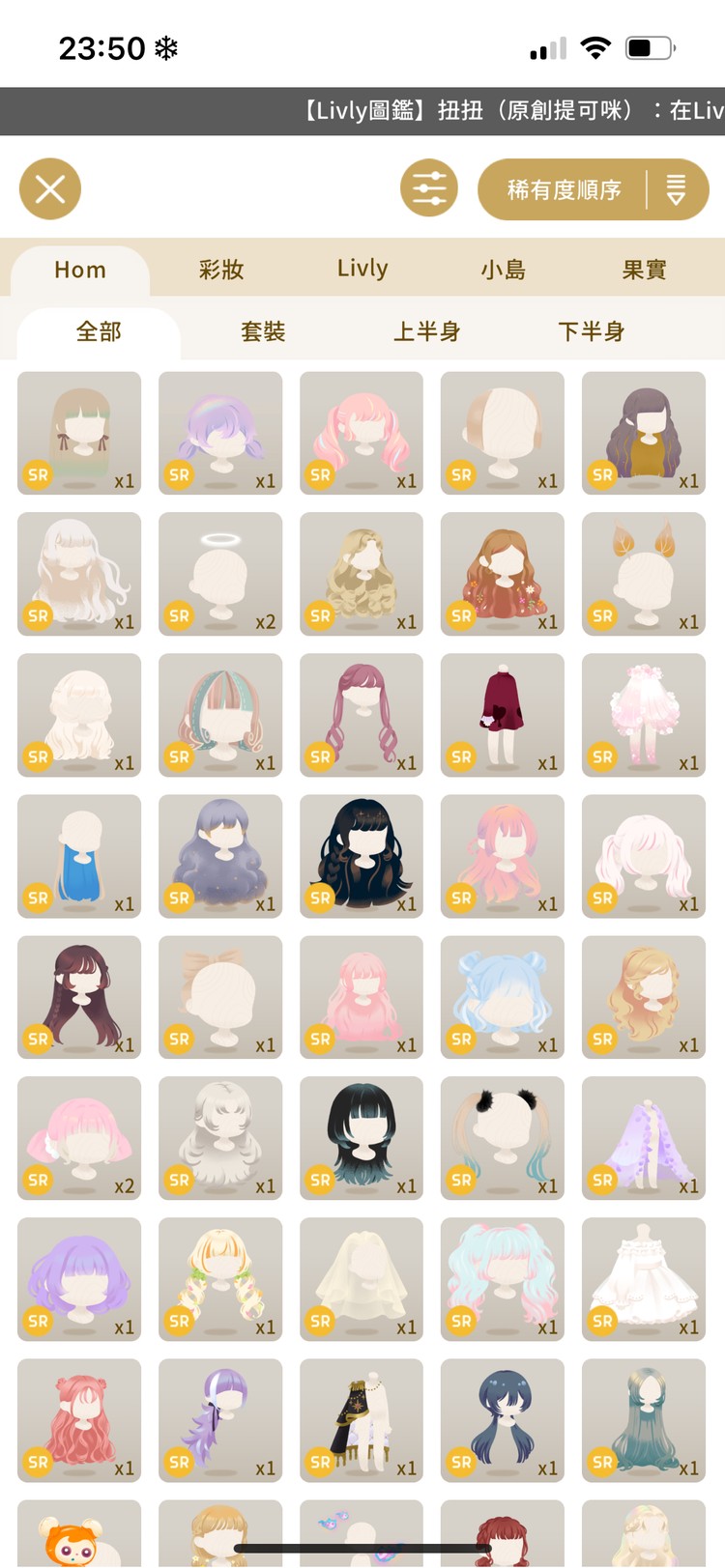Close the item inventory screen
The height and width of the screenshot is (1568, 725).
click(50, 188)
